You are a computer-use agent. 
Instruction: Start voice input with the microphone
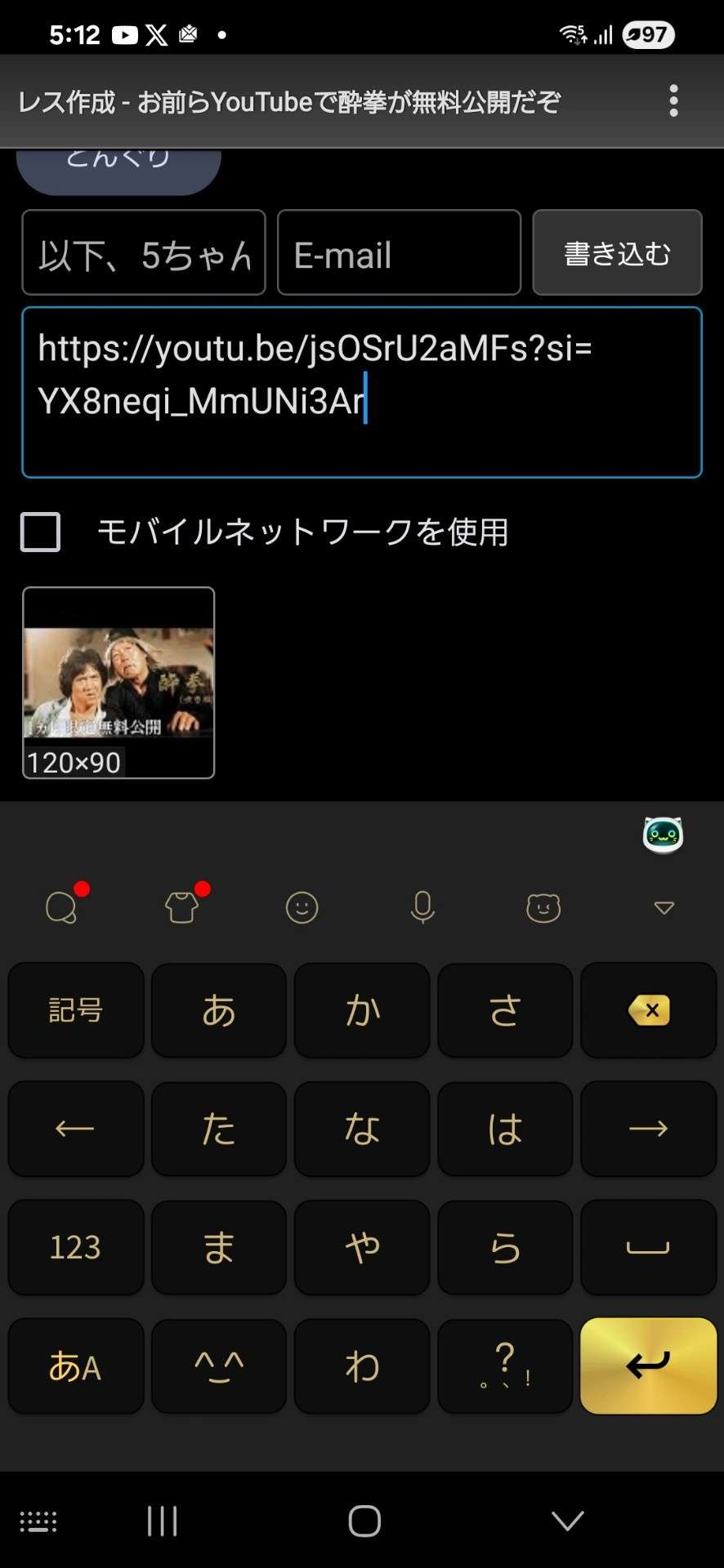click(422, 907)
